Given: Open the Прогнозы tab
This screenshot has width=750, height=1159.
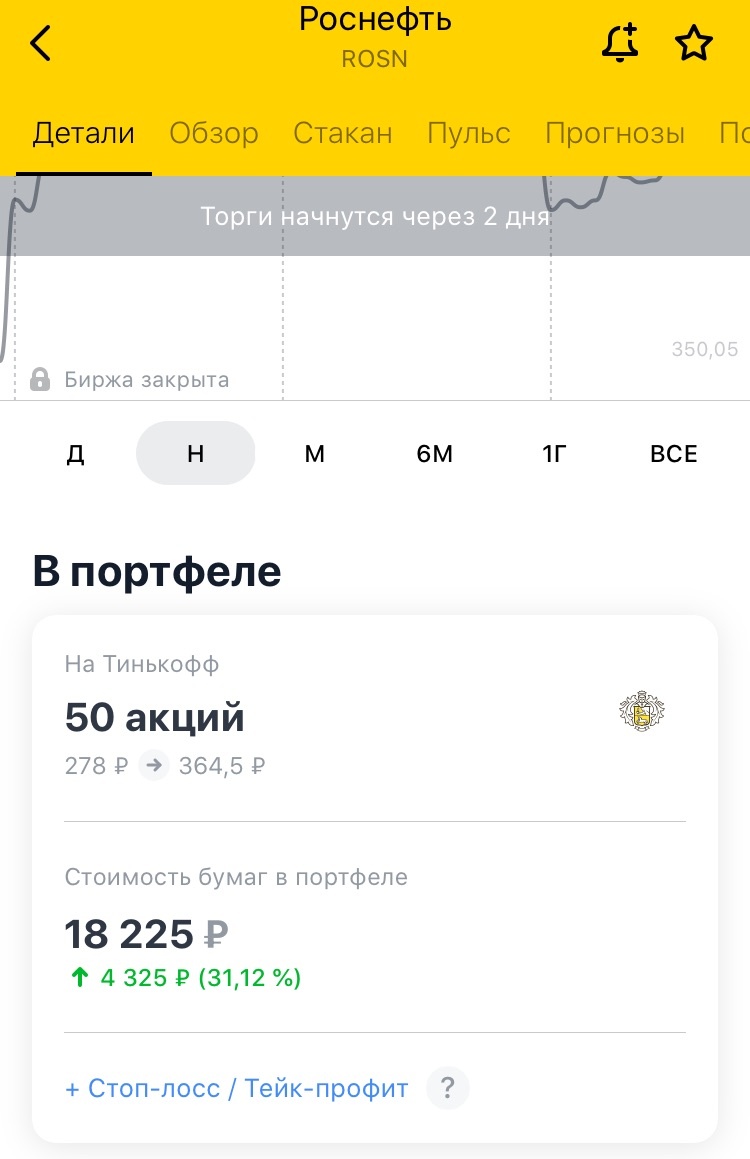Looking at the screenshot, I should coord(615,133).
